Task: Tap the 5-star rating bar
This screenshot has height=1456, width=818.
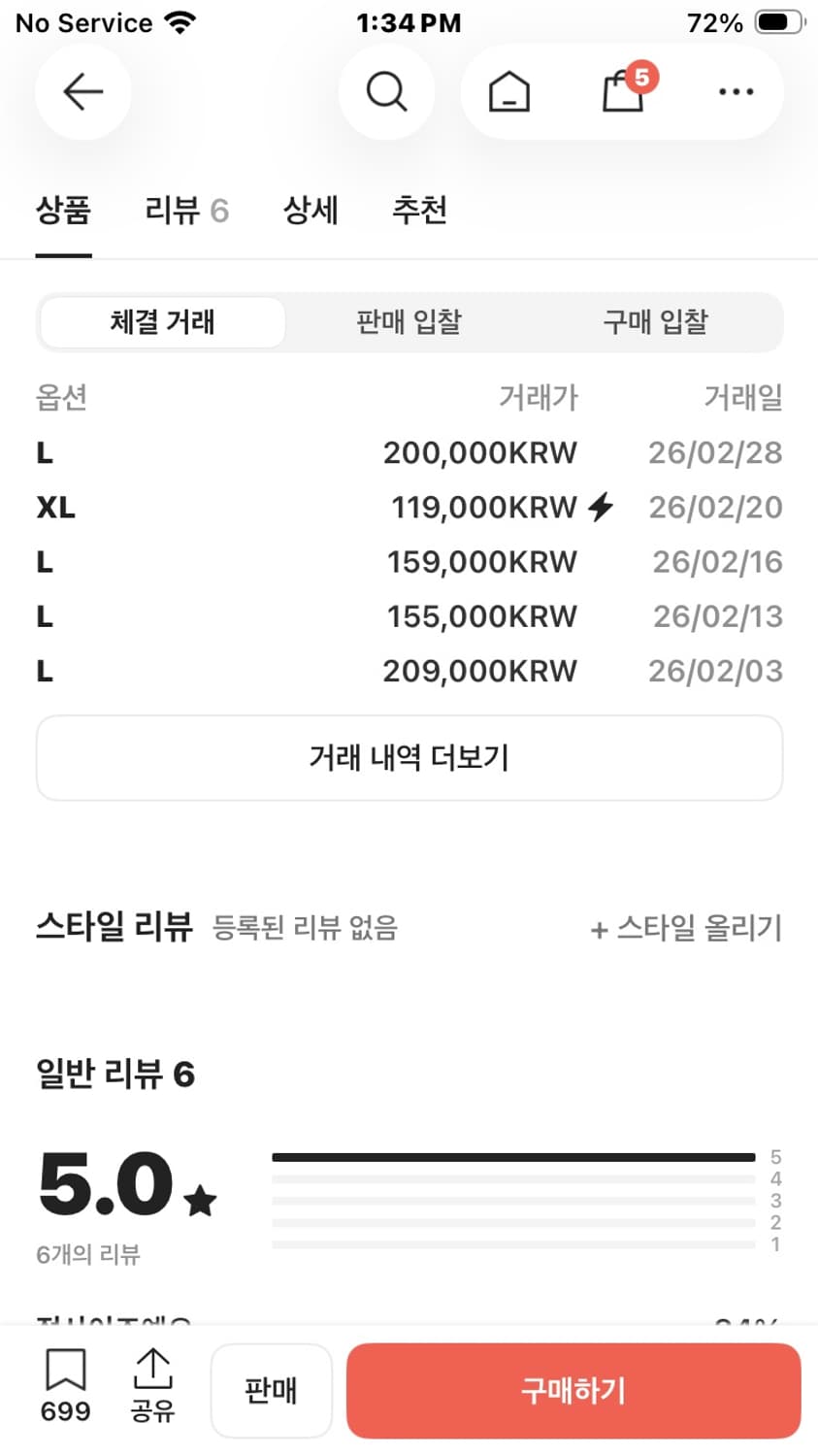Action: (514, 1156)
